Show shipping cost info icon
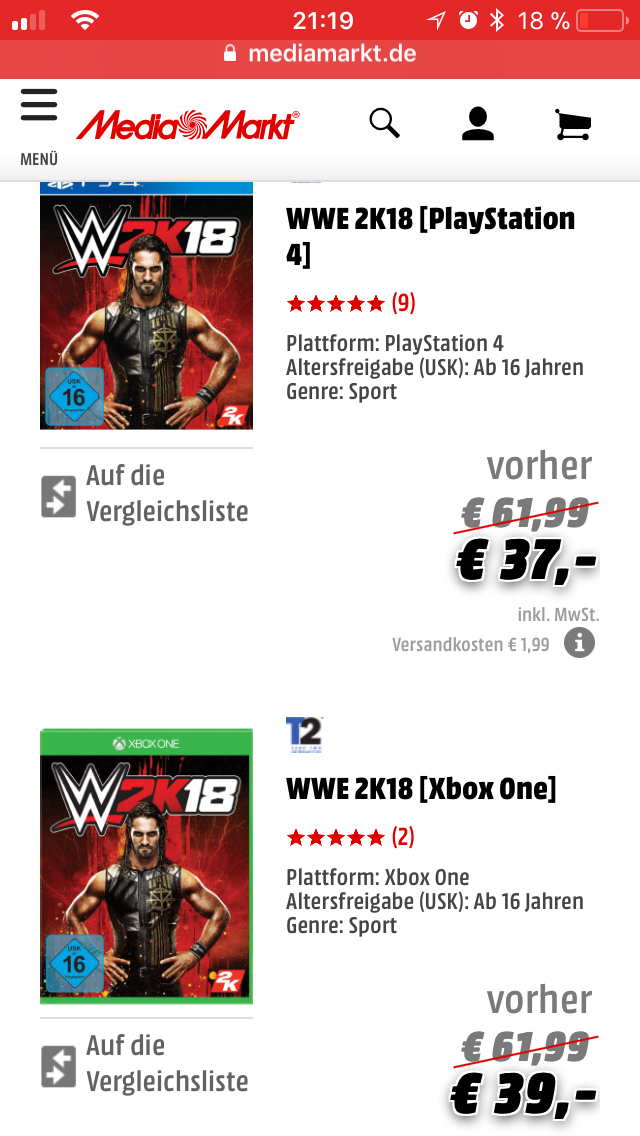The image size is (640, 1136). pyautogui.click(x=579, y=643)
